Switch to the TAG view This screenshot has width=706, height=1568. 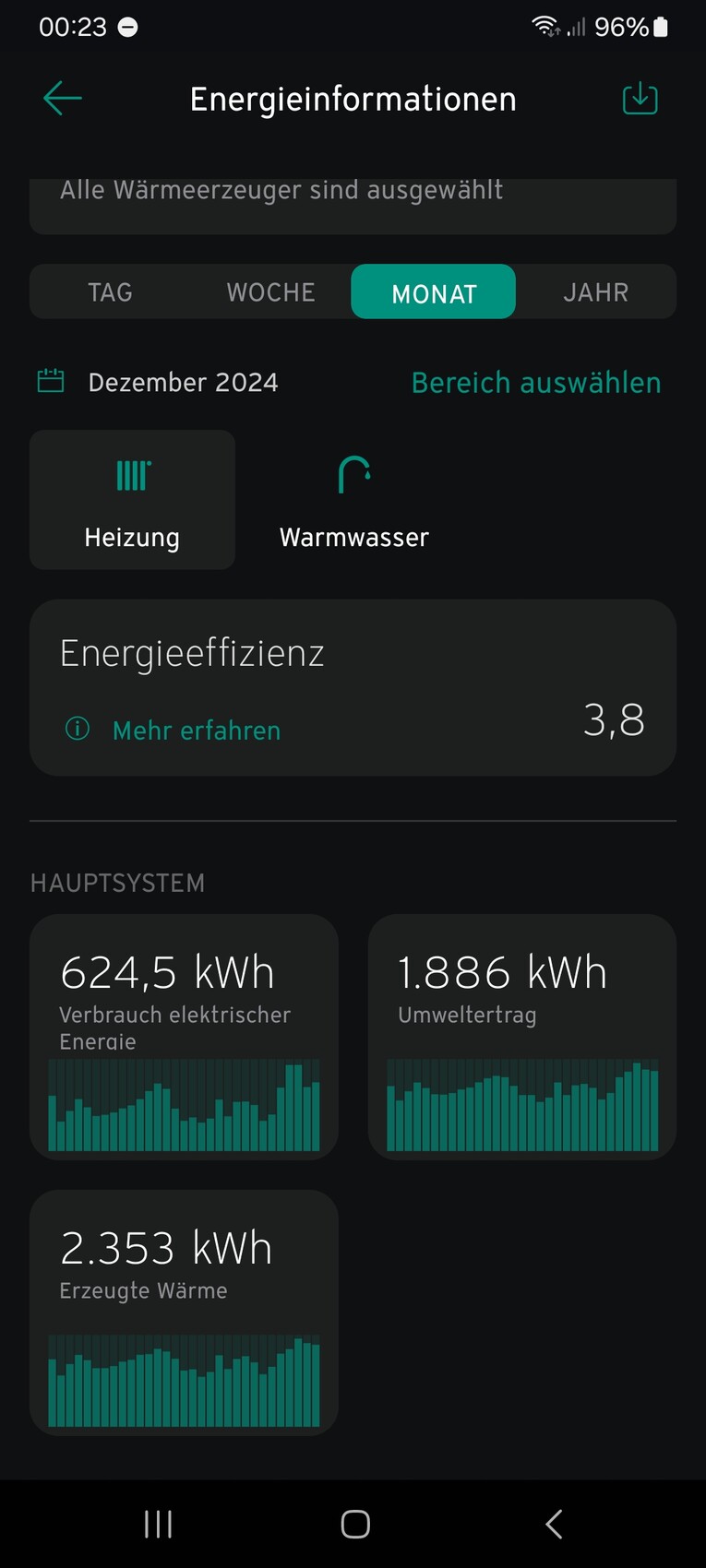pos(111,292)
